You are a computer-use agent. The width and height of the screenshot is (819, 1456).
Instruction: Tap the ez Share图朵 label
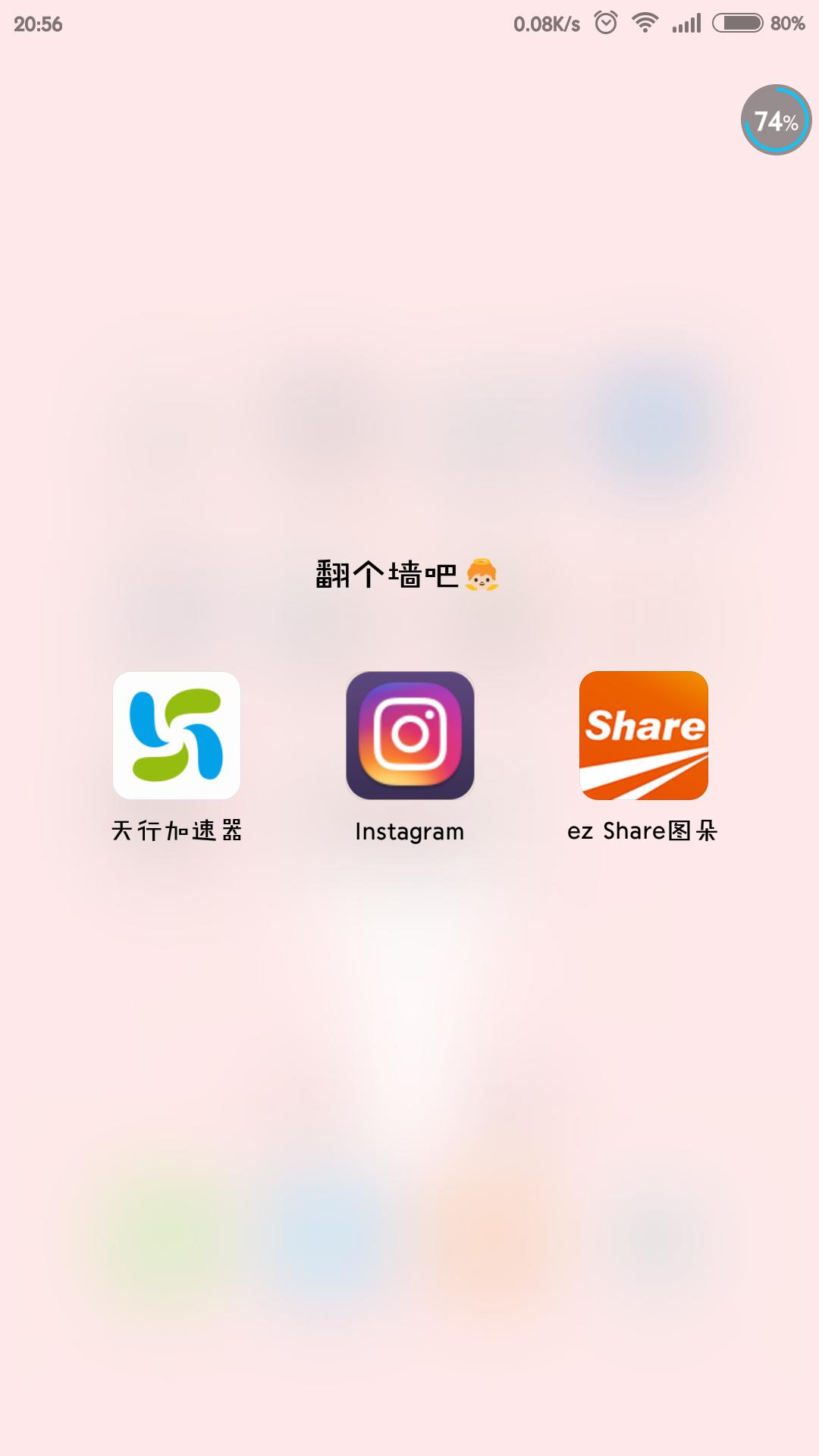[642, 831]
